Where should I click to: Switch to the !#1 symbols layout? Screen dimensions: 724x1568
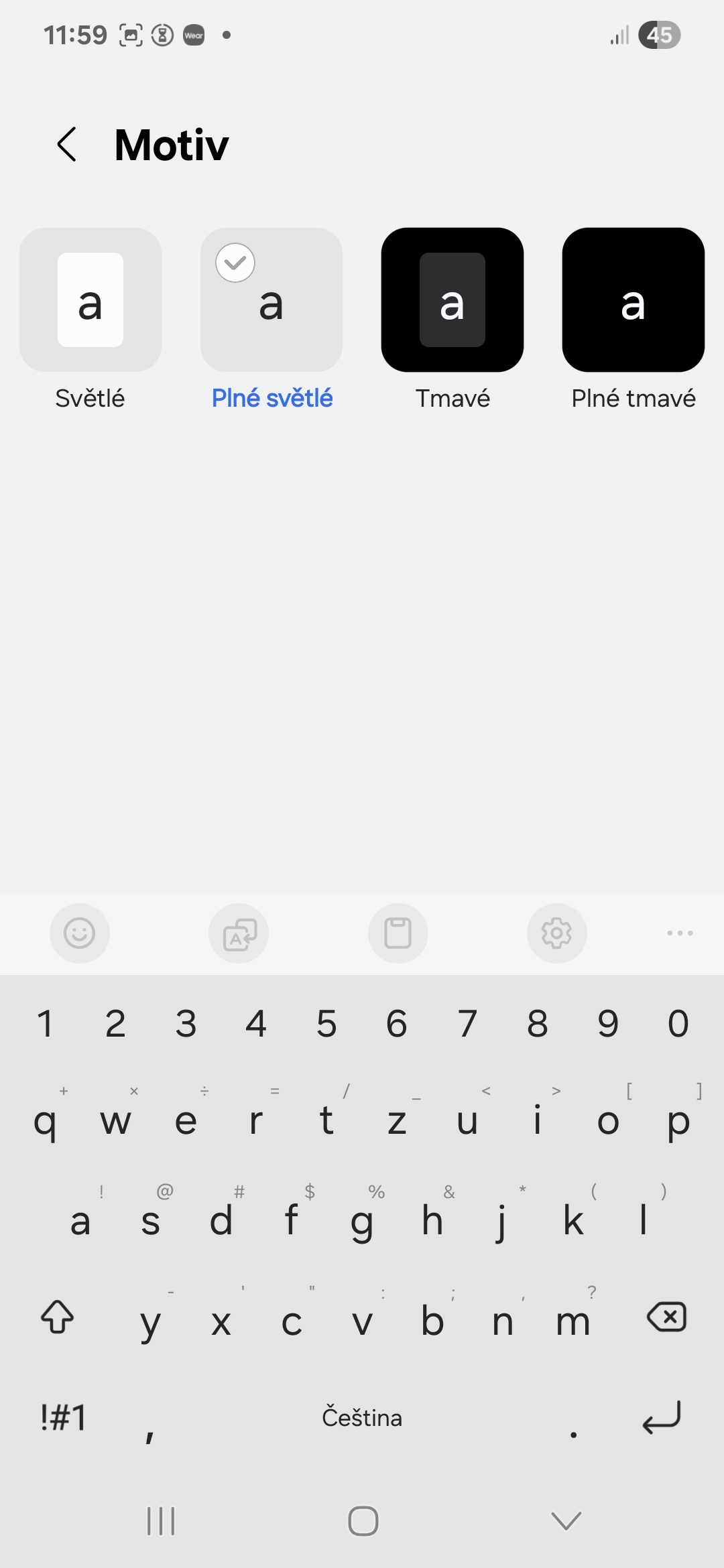(63, 1417)
